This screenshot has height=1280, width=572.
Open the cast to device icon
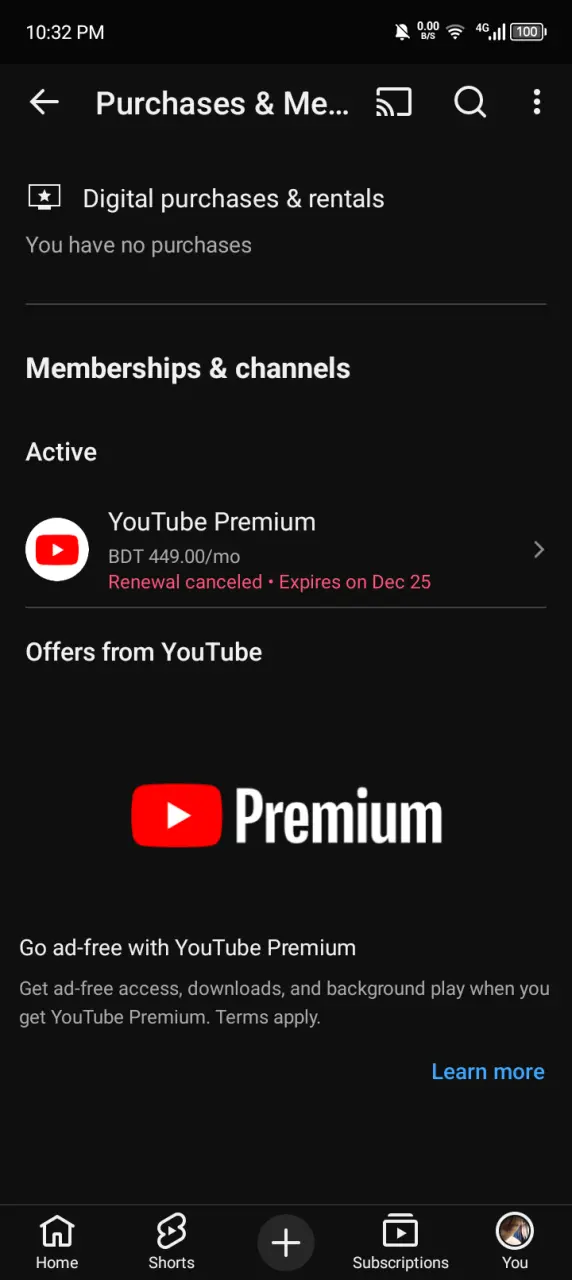coord(394,102)
